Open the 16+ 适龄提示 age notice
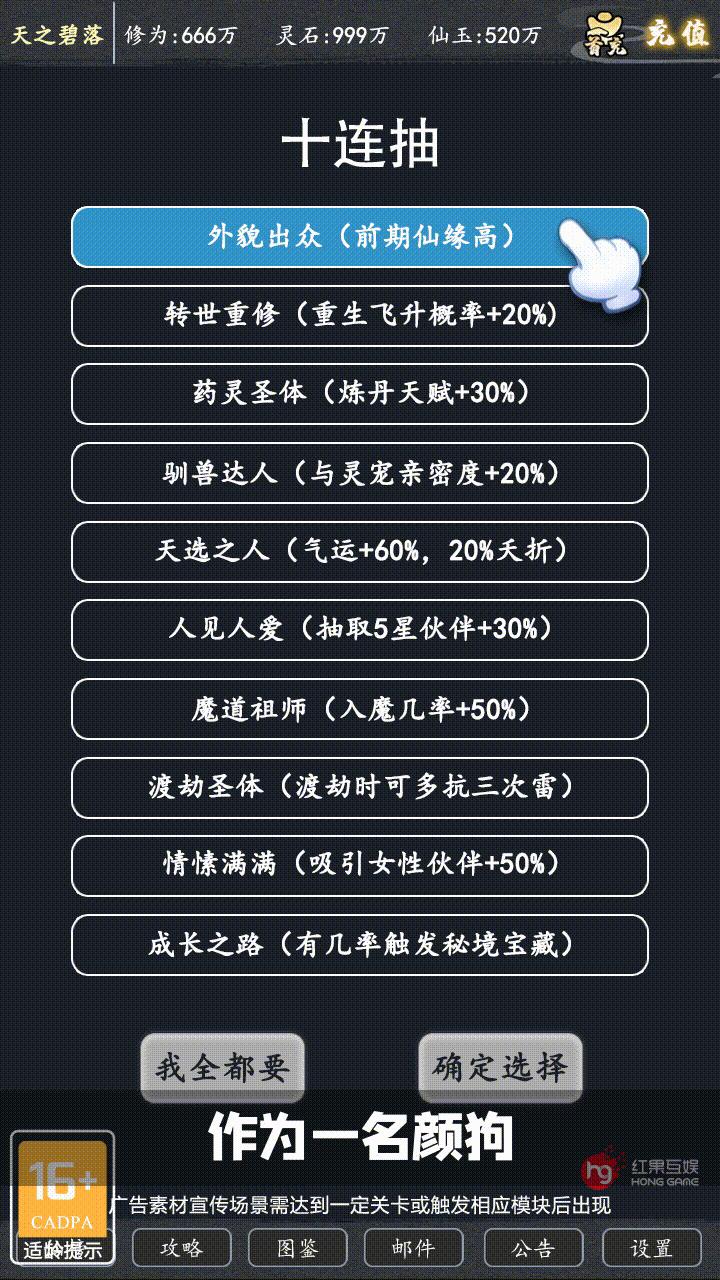 62,1198
